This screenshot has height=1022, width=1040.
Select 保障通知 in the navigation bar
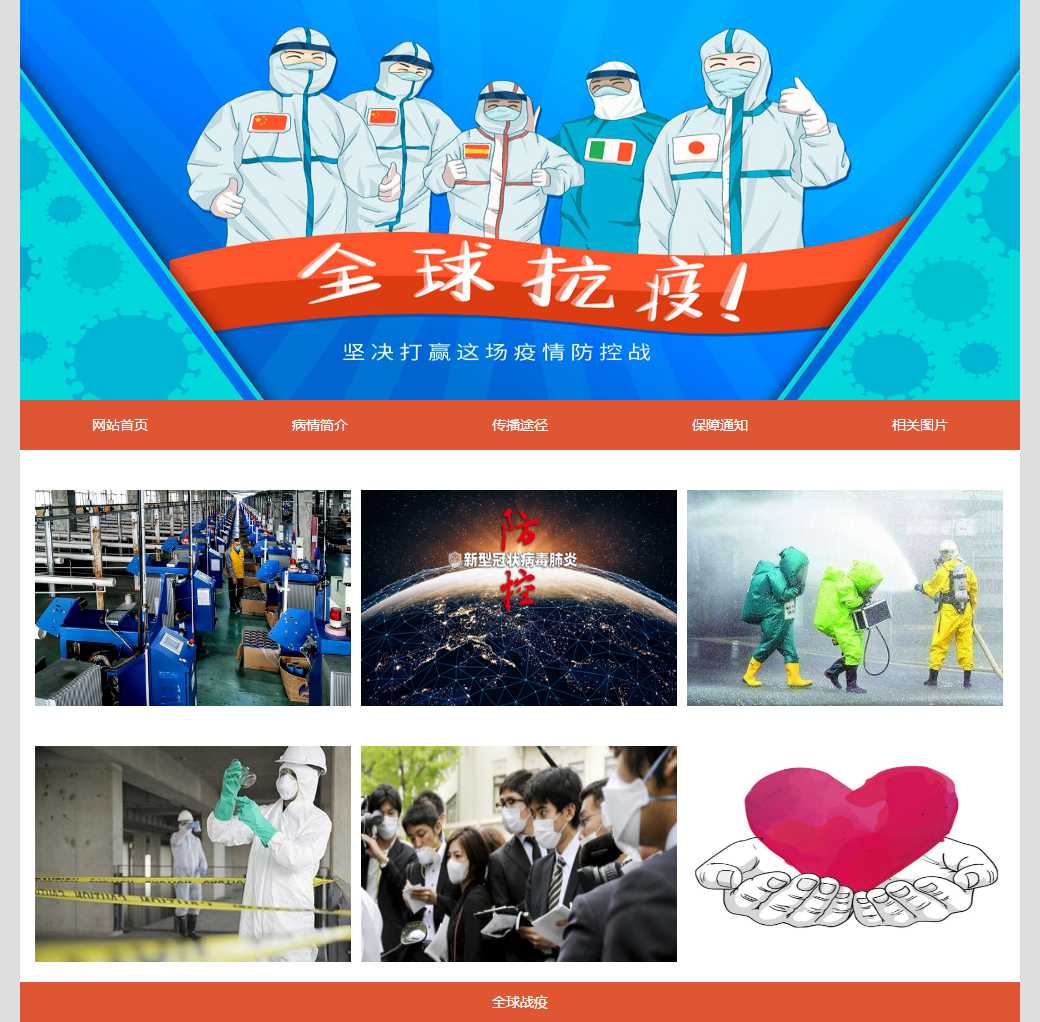point(720,425)
